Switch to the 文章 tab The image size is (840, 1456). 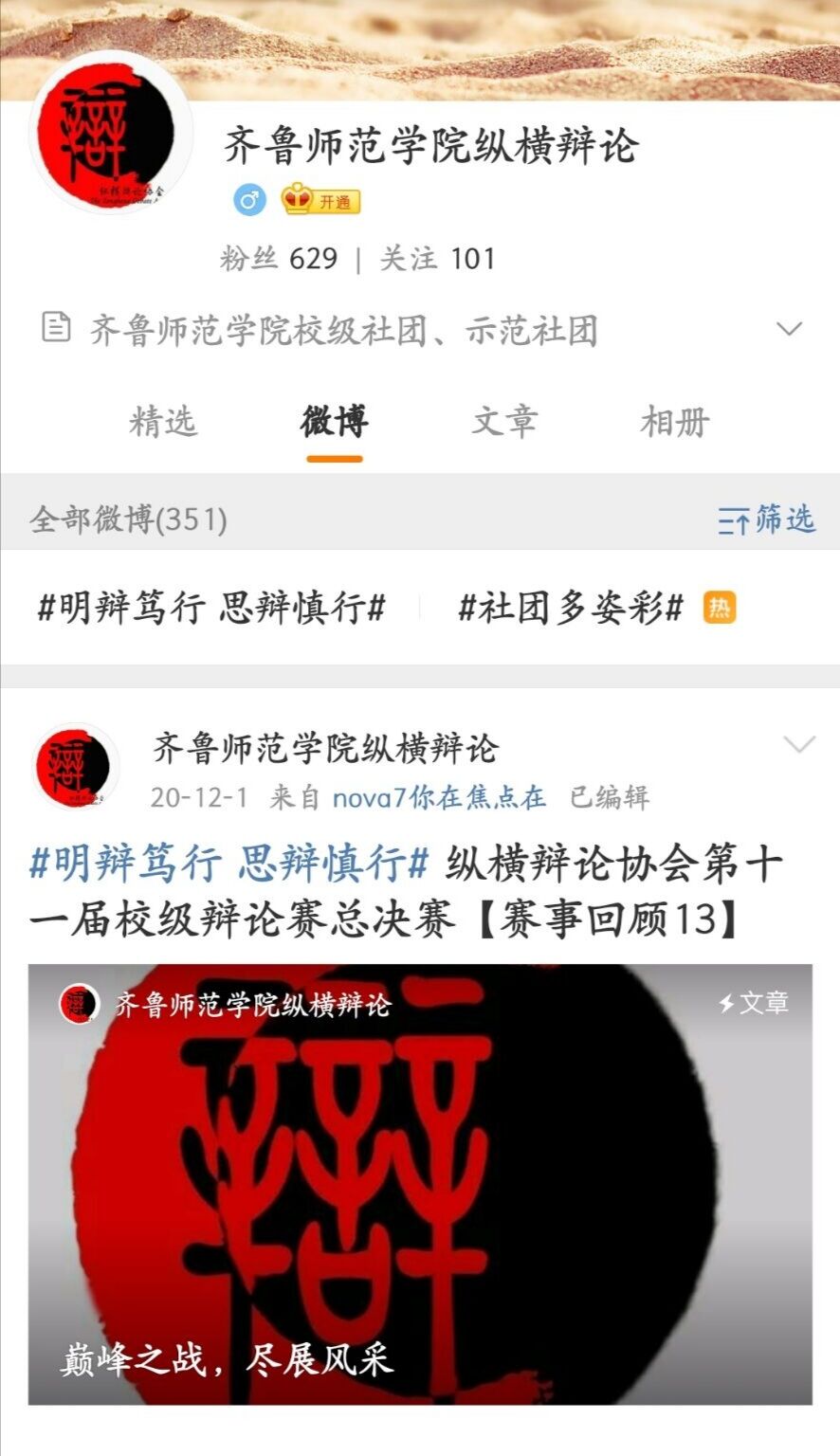point(504,421)
